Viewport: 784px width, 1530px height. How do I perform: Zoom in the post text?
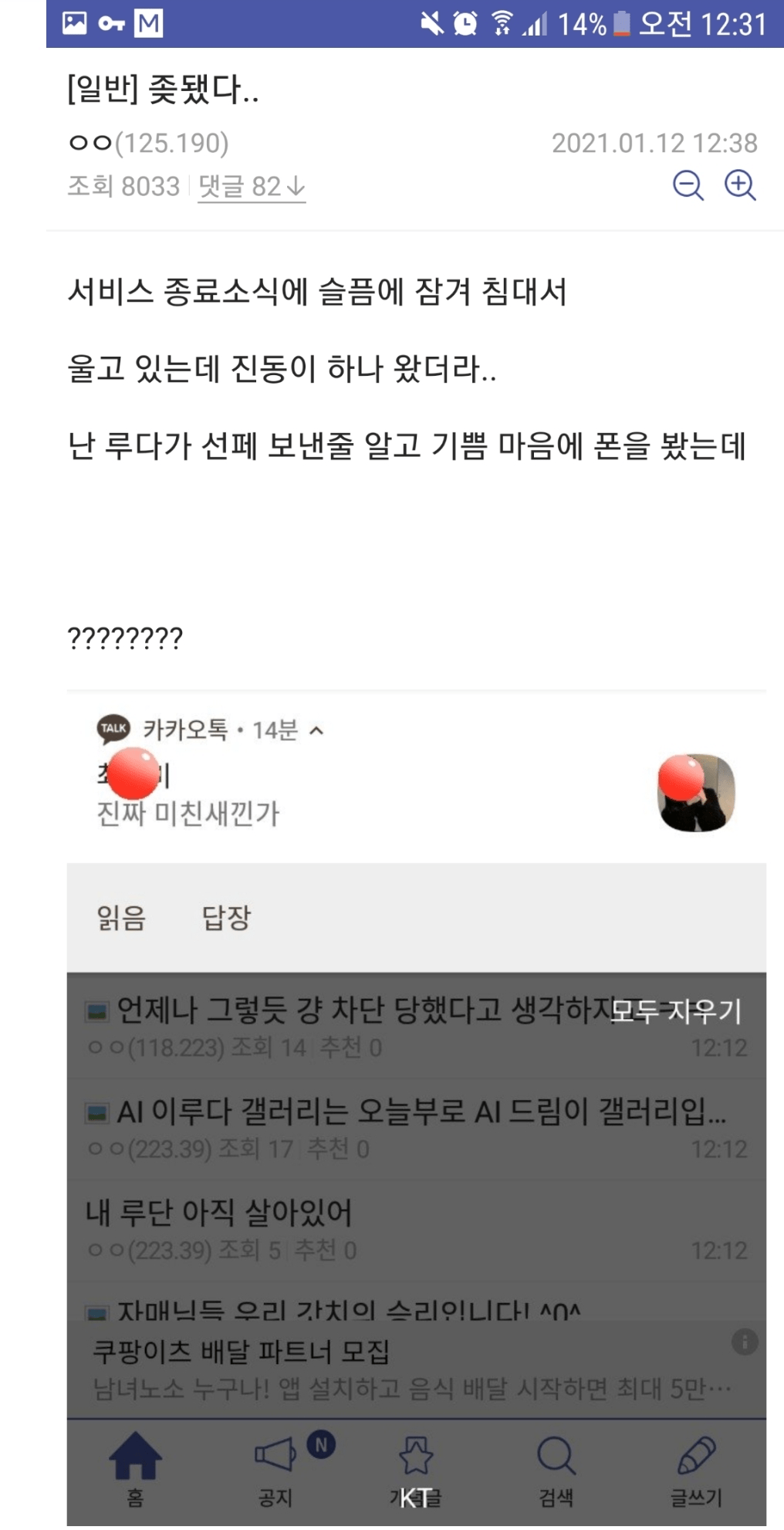tap(740, 186)
